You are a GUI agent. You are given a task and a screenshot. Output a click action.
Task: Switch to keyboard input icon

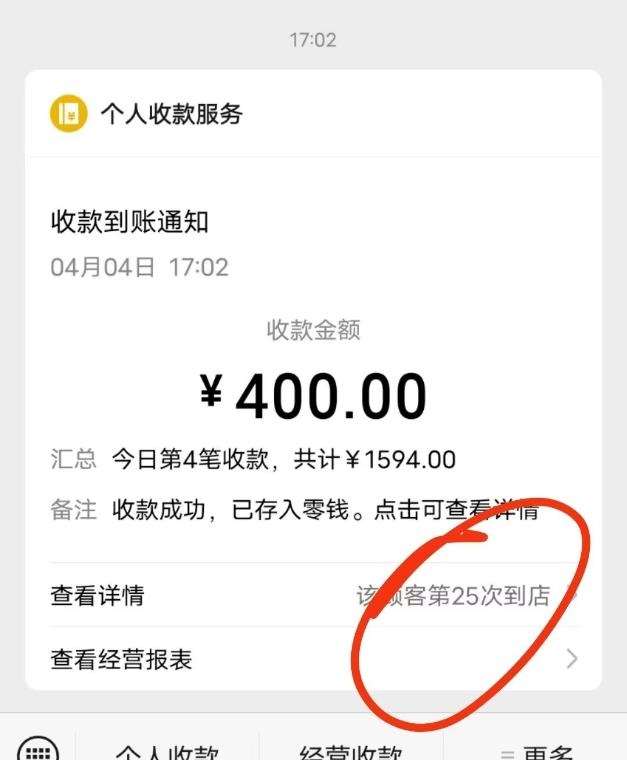tap(38, 748)
